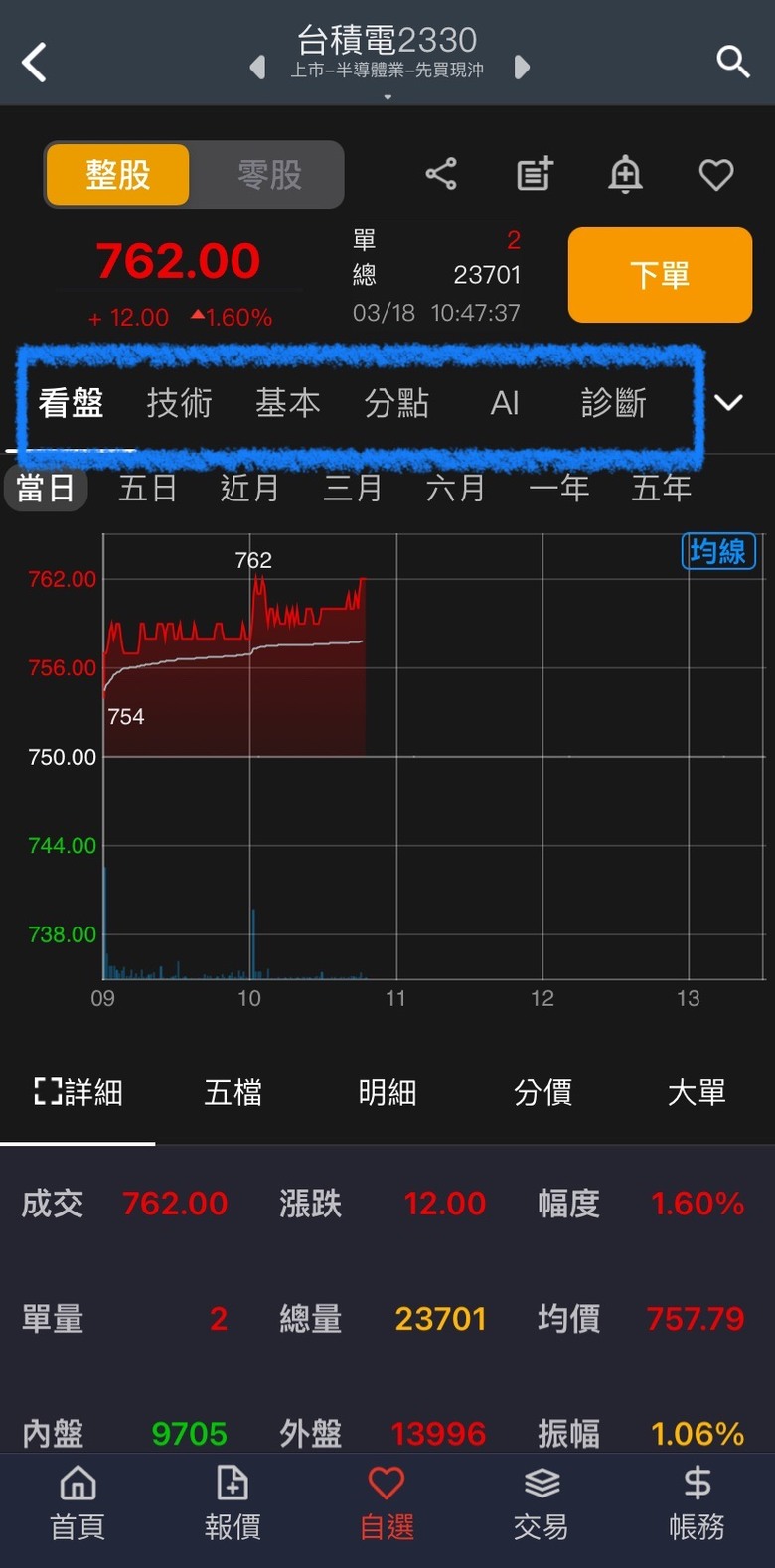Open the 診斷 tab

point(613,403)
